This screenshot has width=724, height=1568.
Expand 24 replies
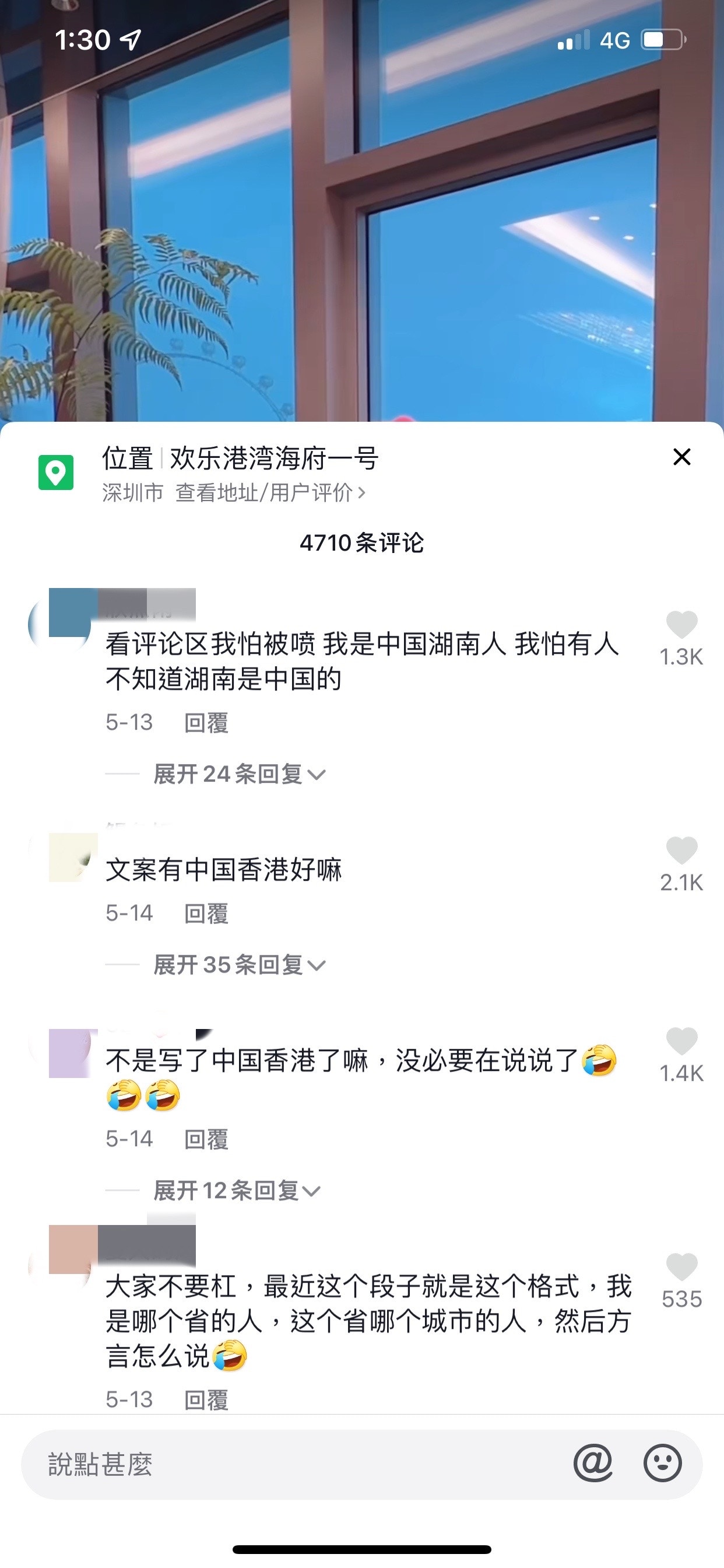tap(239, 774)
